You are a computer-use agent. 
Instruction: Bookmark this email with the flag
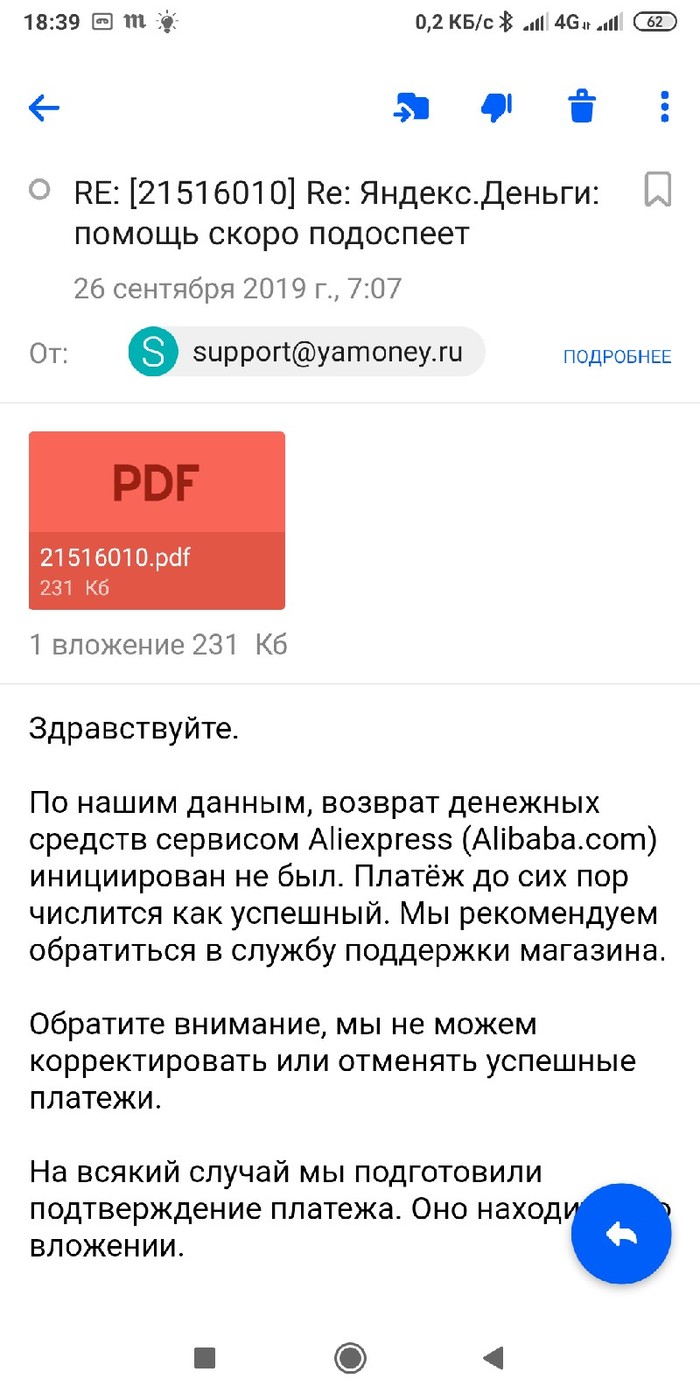[657, 190]
